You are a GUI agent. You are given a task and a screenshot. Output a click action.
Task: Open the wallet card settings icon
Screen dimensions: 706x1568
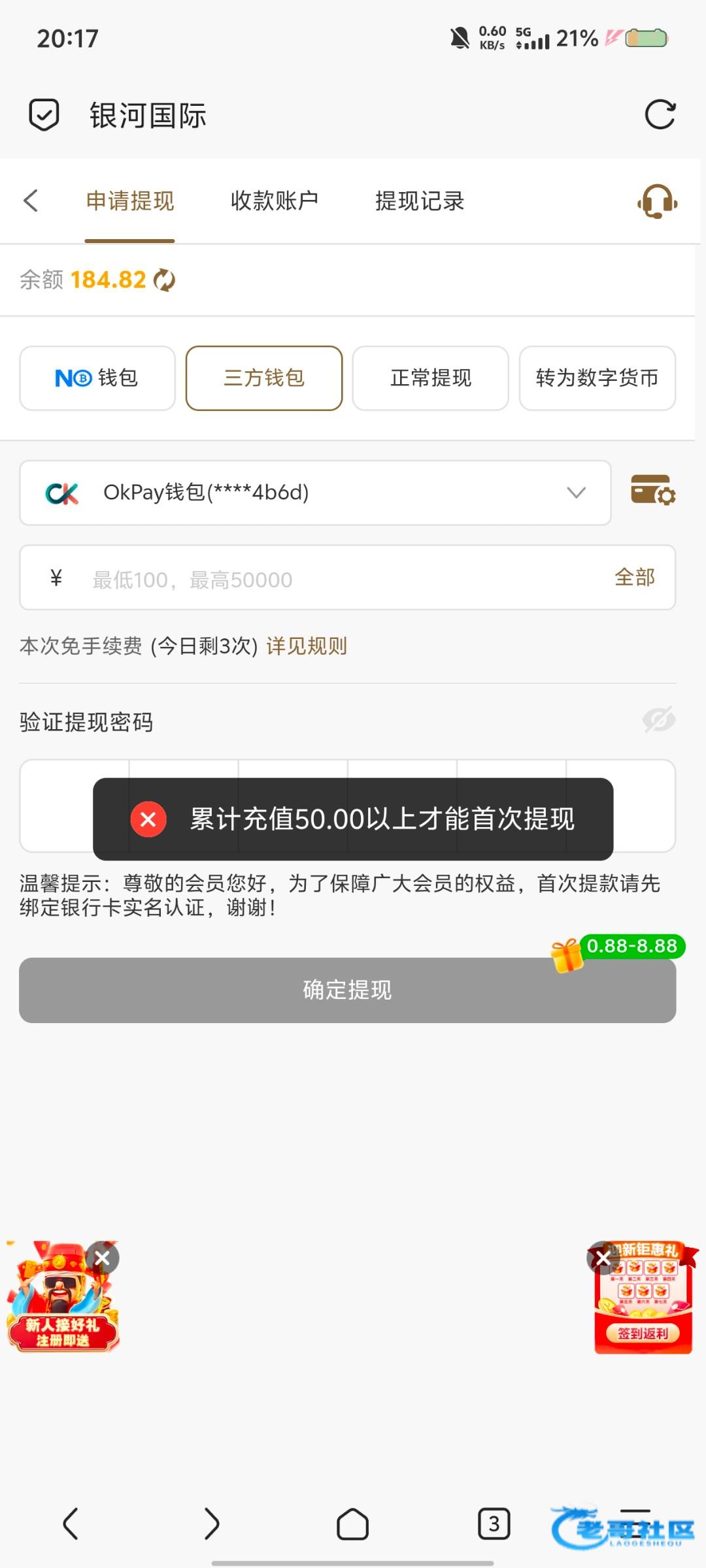click(x=652, y=490)
